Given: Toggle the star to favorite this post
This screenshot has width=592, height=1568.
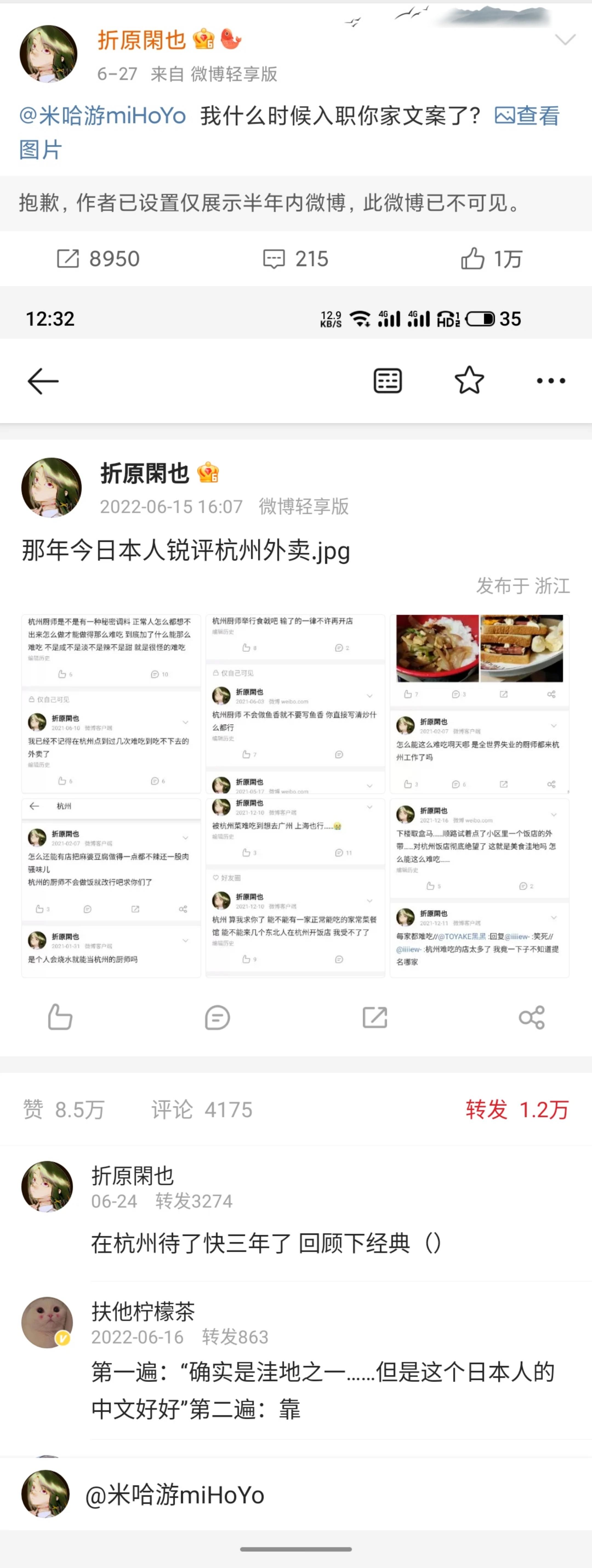Looking at the screenshot, I should pos(469,380).
